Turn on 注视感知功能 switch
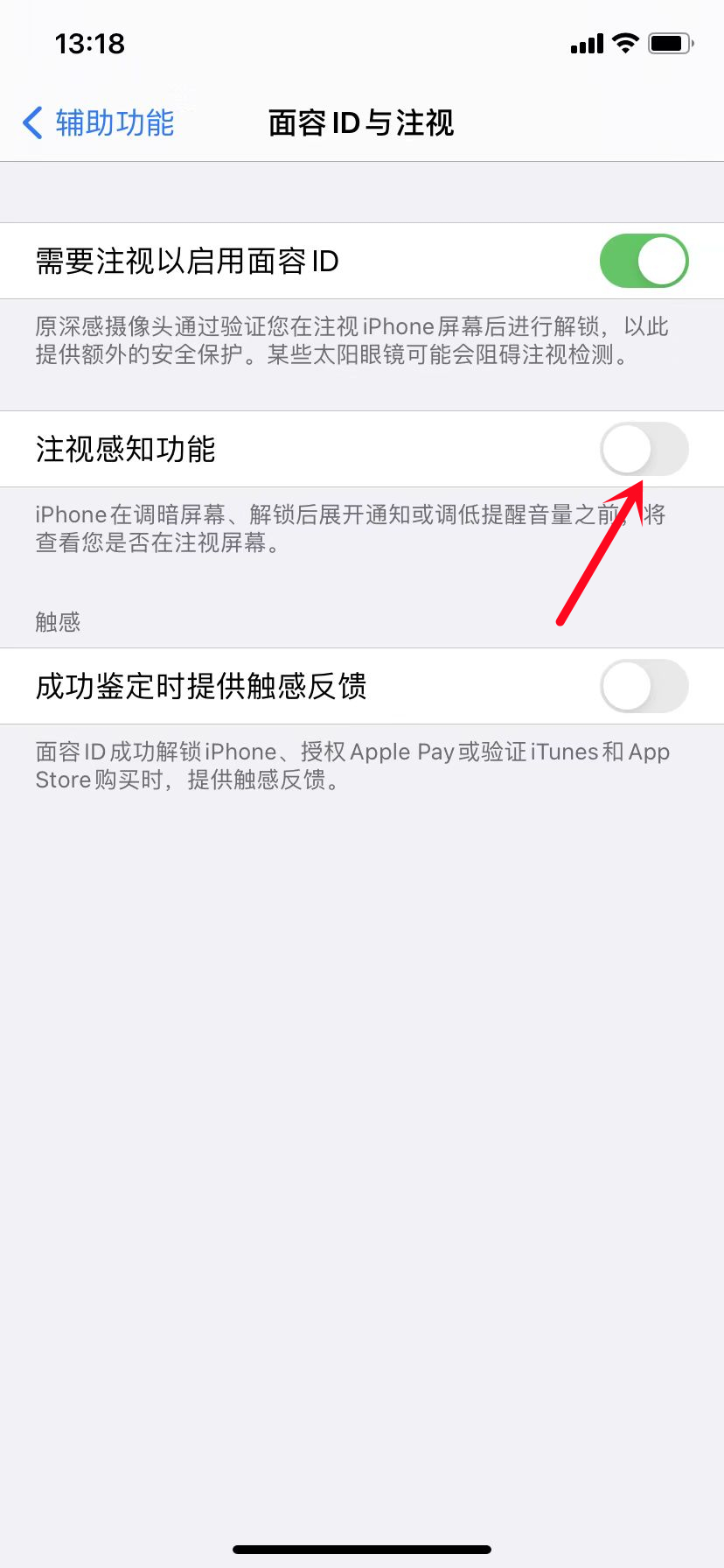This screenshot has width=724, height=1568. click(x=644, y=449)
